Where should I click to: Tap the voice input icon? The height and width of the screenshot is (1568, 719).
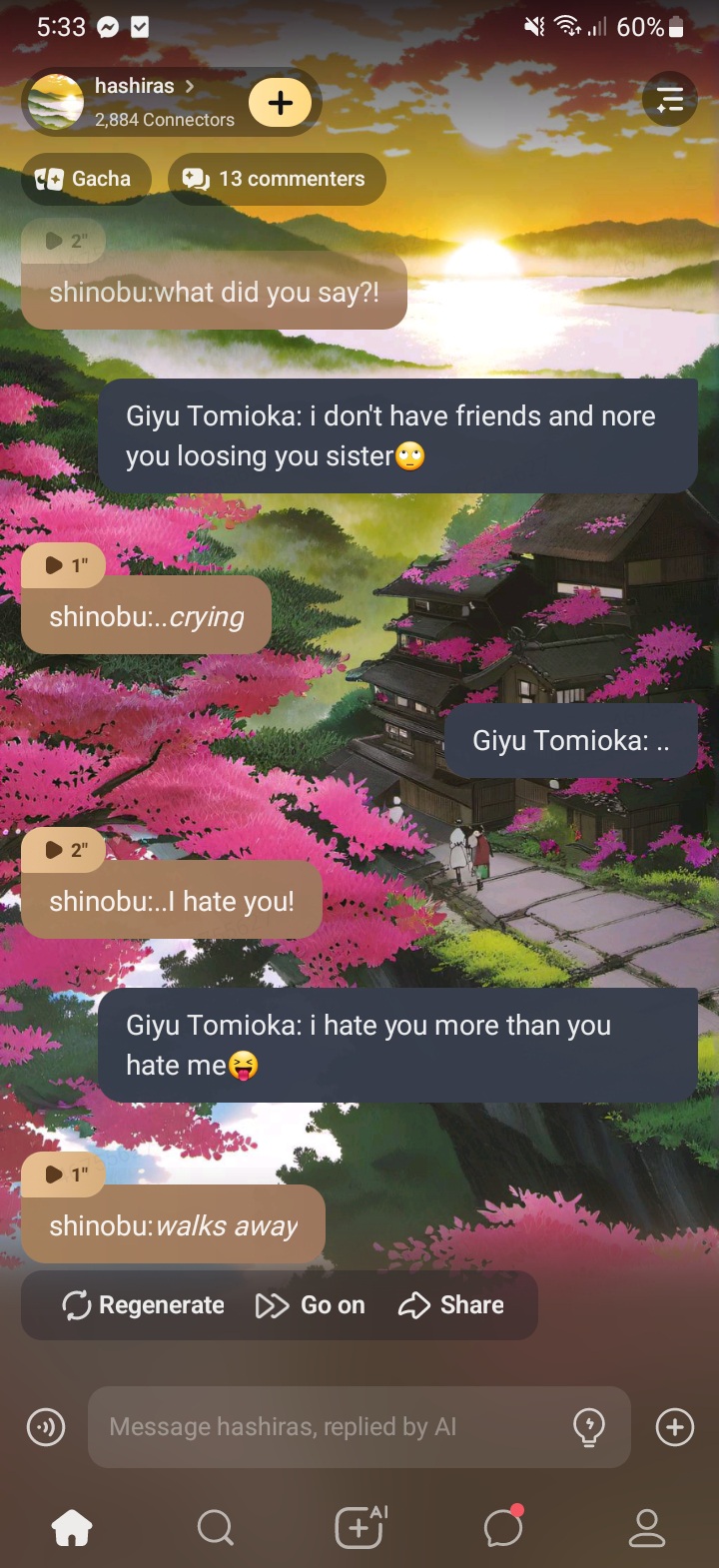point(46,1427)
